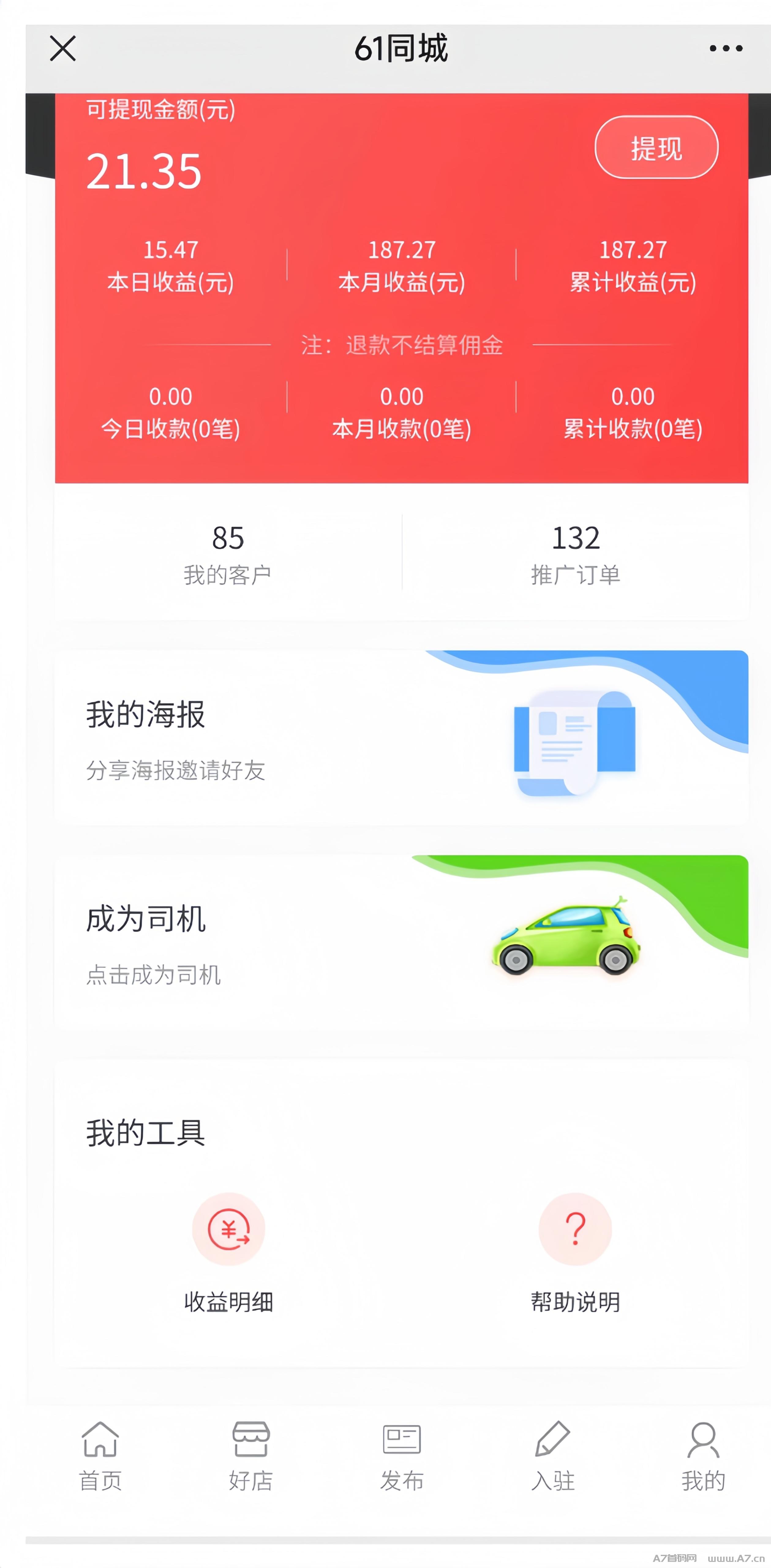Switch to the 好店 tab
Viewport: 771px width, 1568px height.
[x=251, y=1456]
